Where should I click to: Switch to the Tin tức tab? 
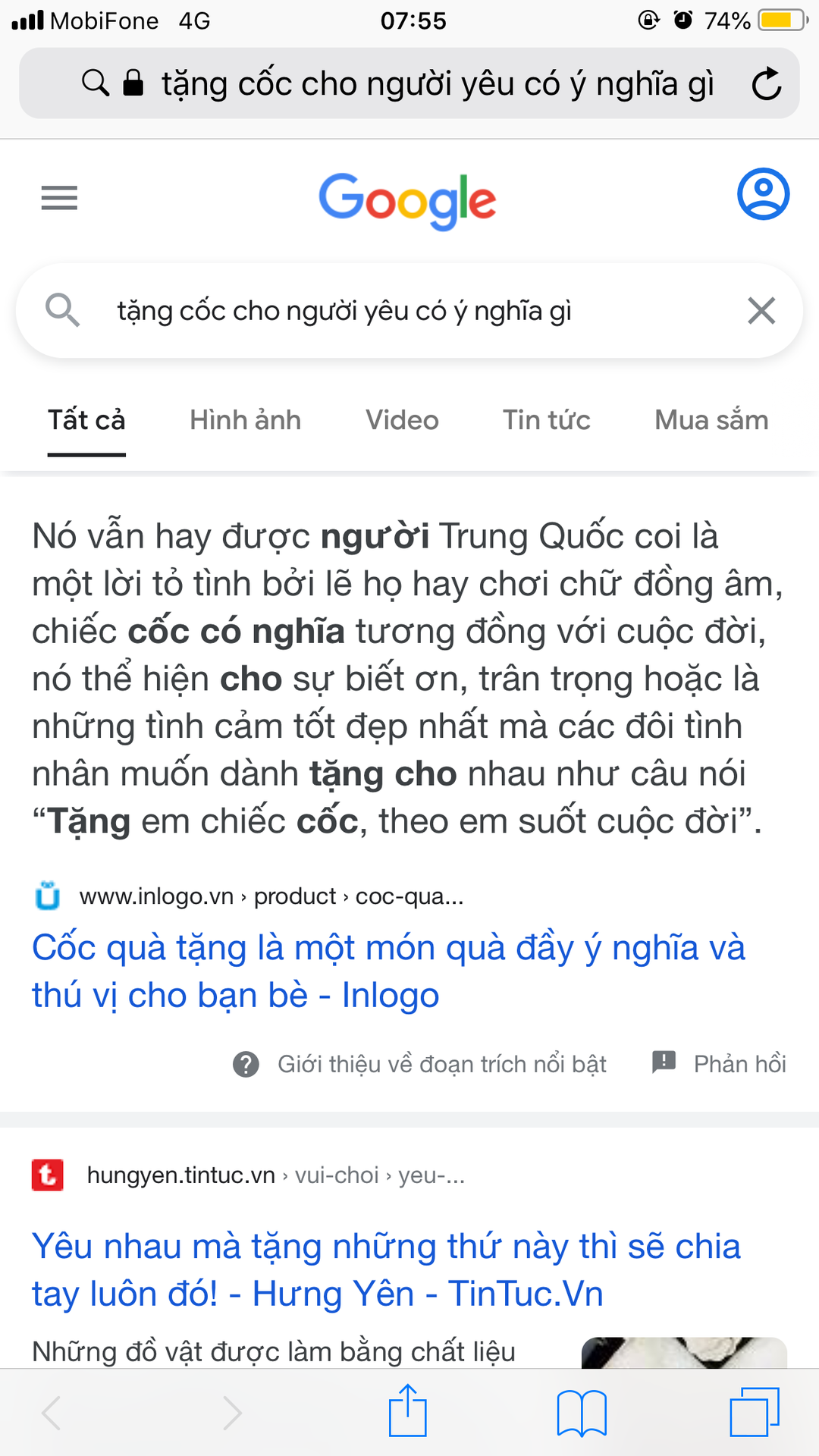tap(546, 420)
